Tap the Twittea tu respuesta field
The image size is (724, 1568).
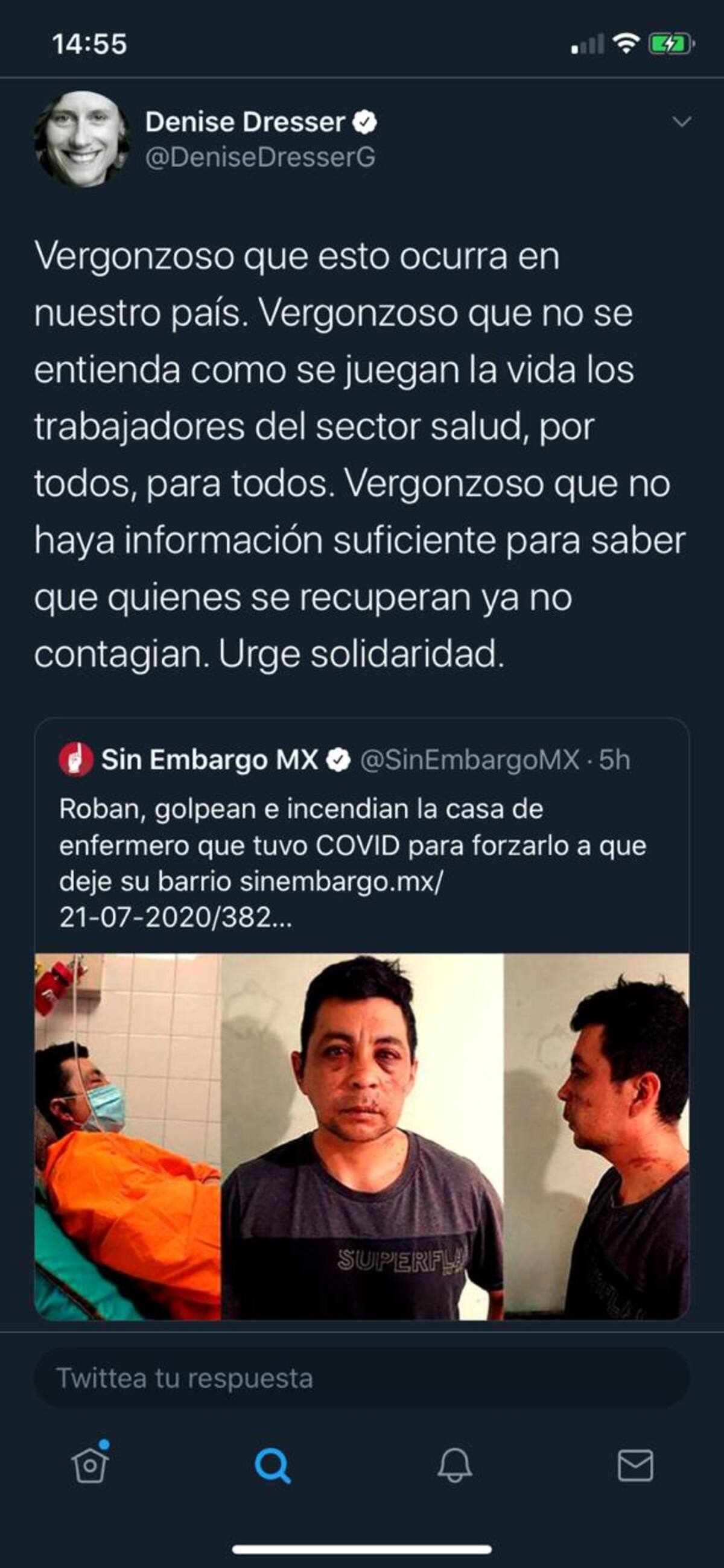pos(361,1378)
